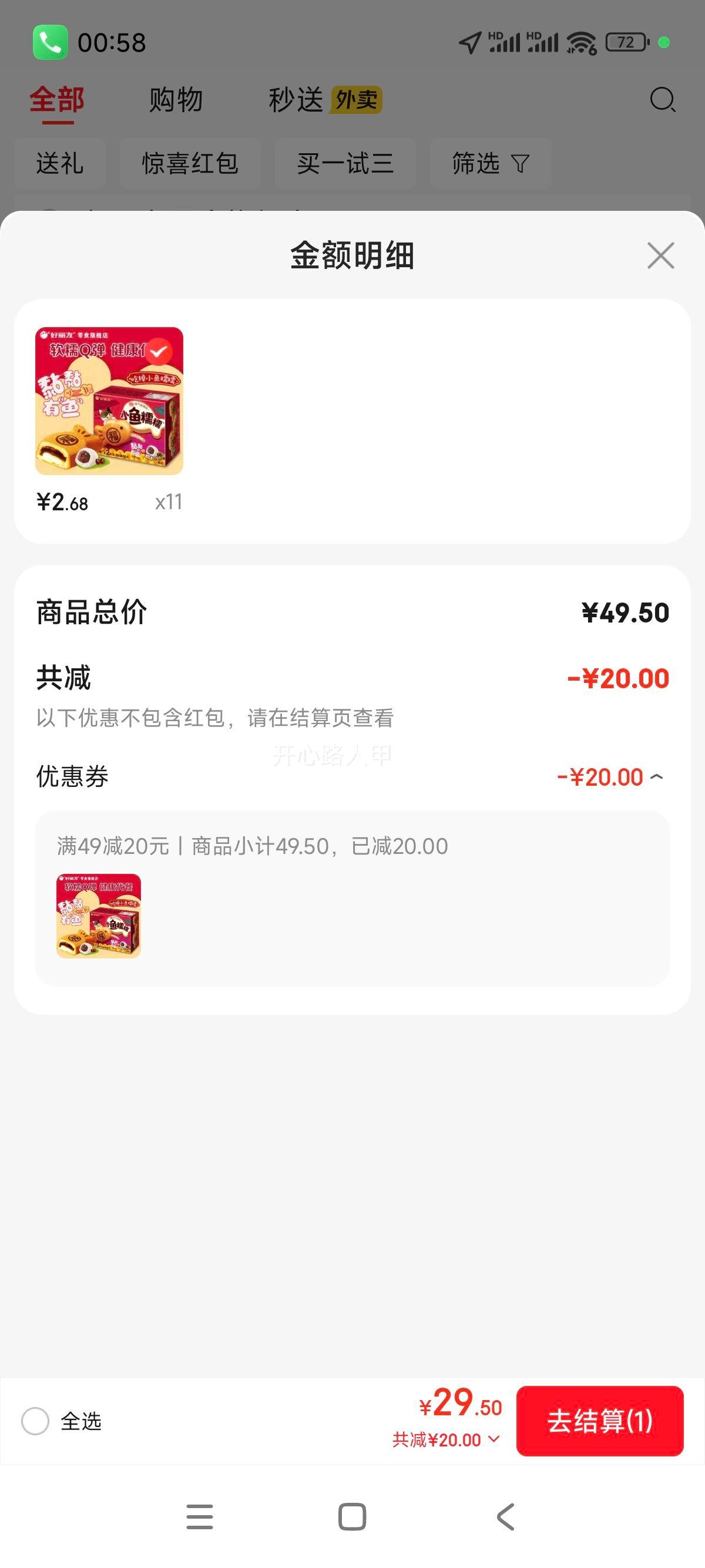This screenshot has height=1568, width=705.
Task: Close the 金额明细 popup
Action: (x=660, y=255)
